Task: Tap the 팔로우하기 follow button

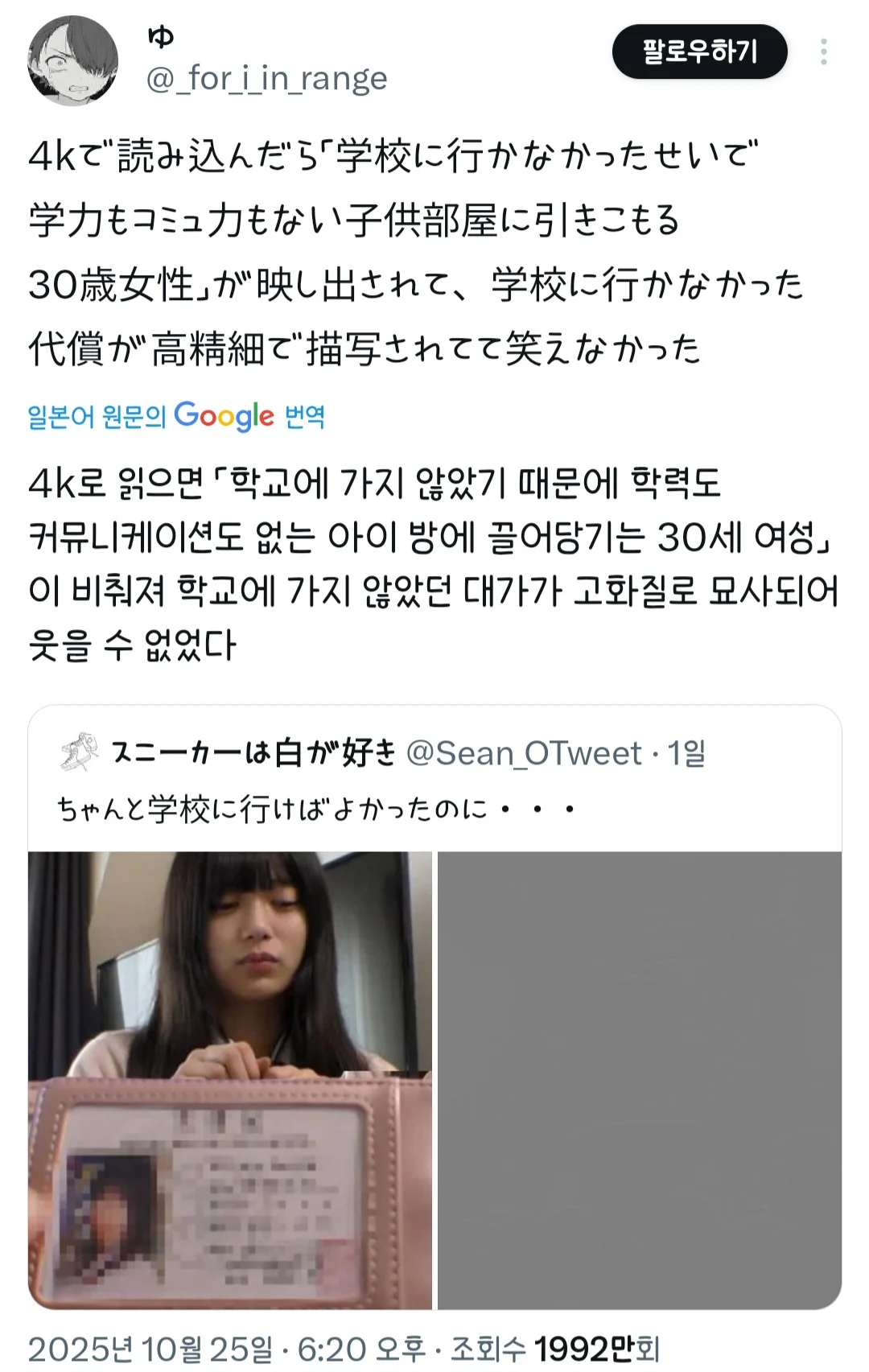Action: pyautogui.click(x=699, y=52)
